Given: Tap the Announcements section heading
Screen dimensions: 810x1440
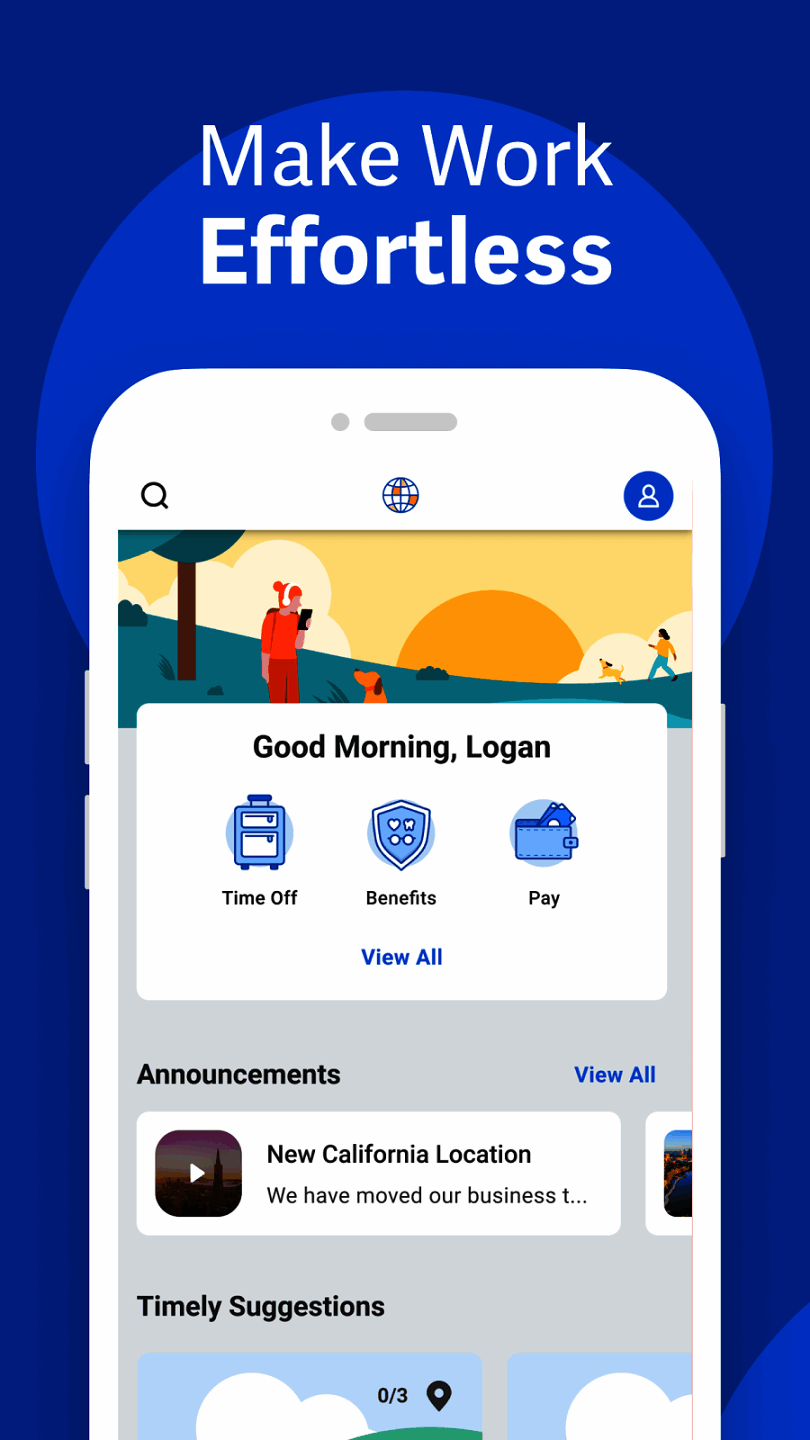Looking at the screenshot, I should pos(238,1074).
